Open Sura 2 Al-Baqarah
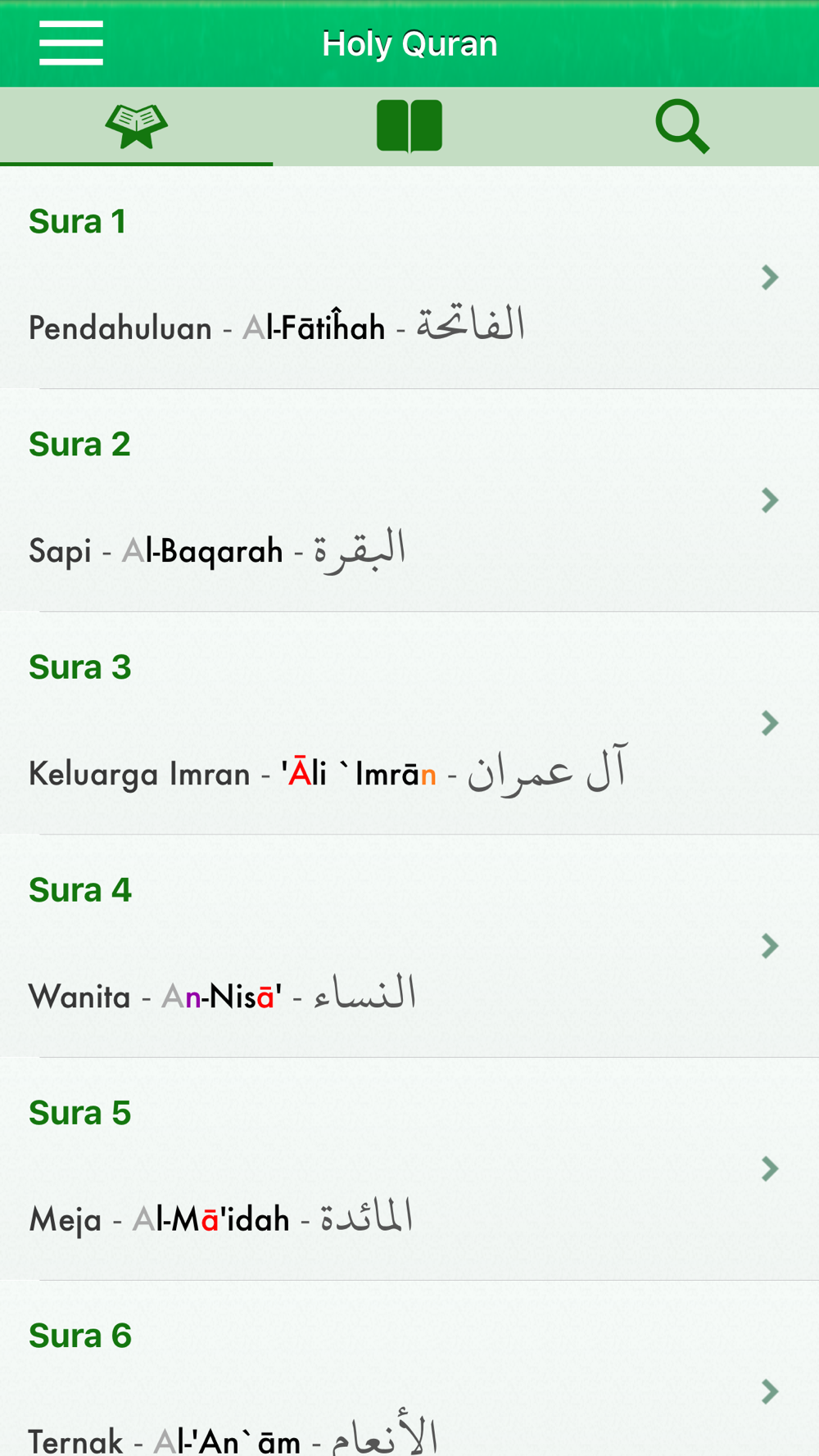The image size is (819, 1456). point(409,500)
